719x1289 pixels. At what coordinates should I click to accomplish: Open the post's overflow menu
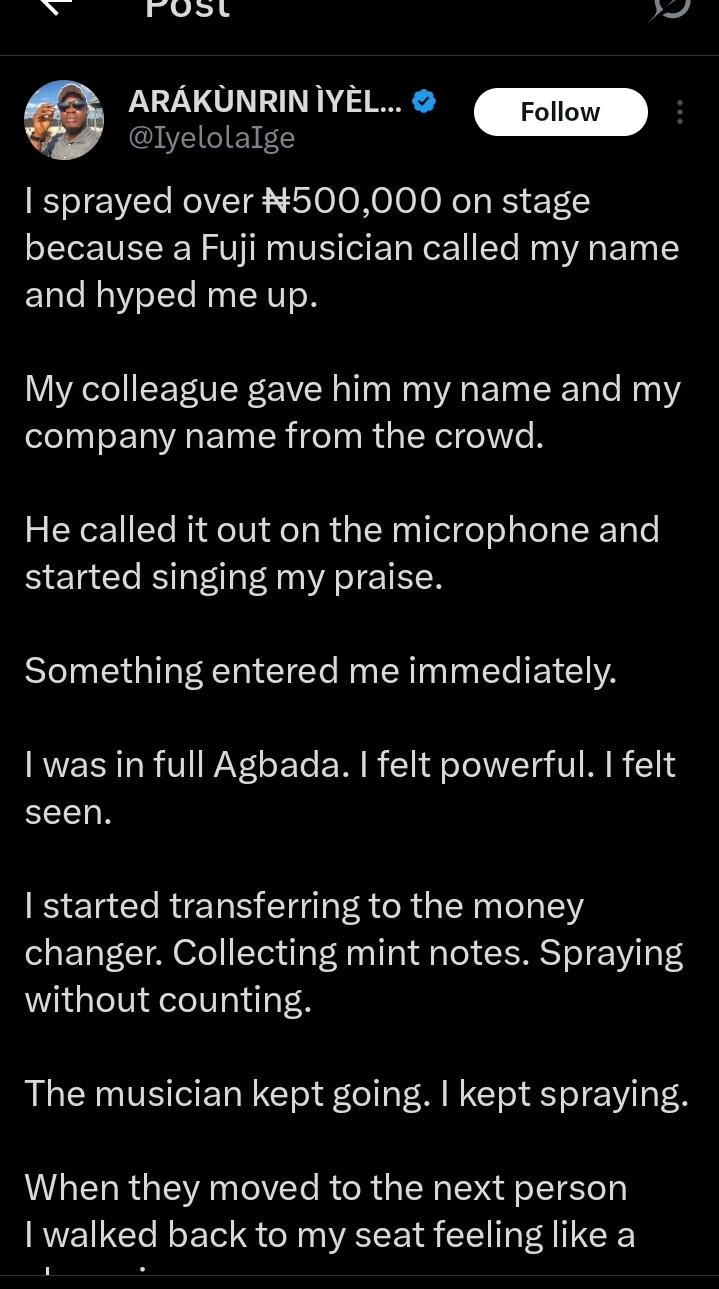tap(680, 112)
